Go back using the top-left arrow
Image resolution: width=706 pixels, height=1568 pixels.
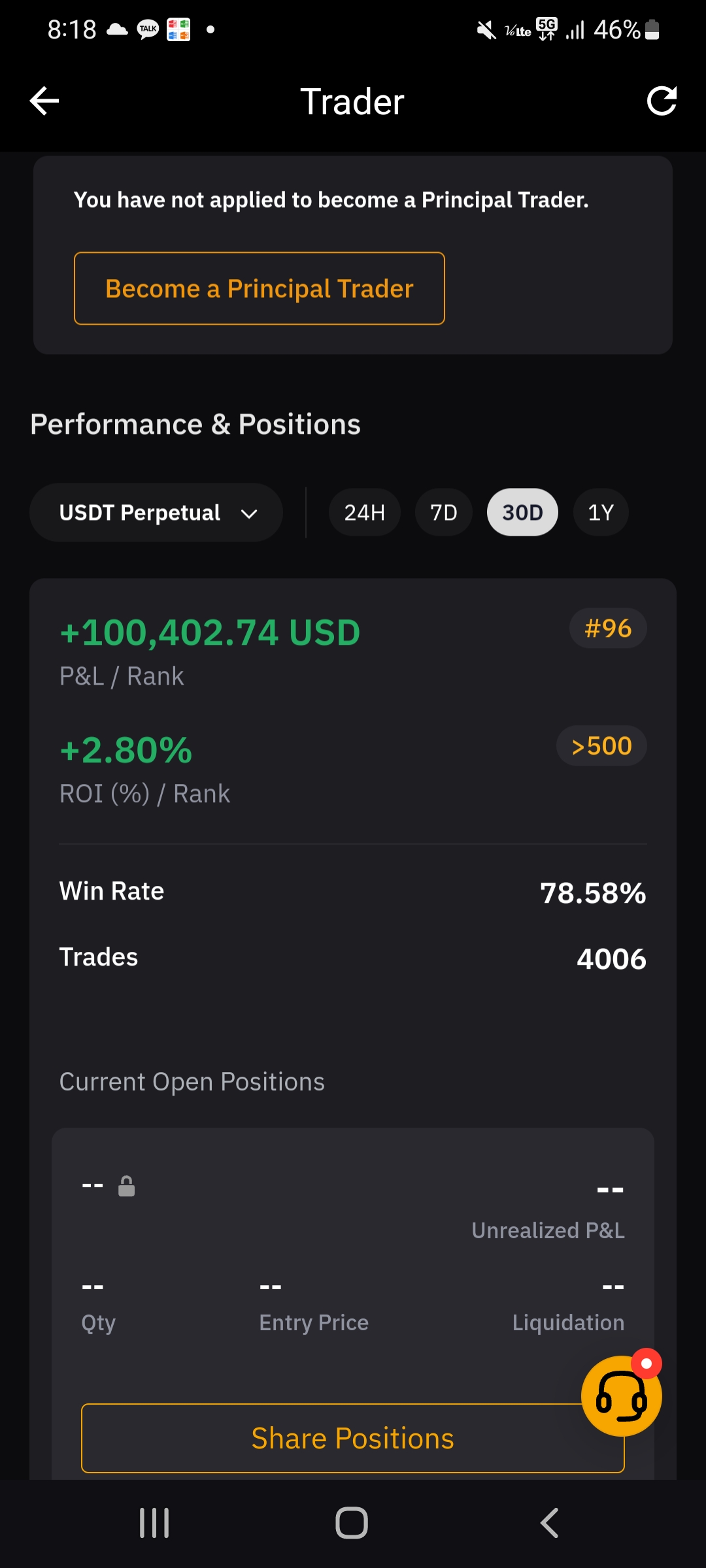pos(44,101)
